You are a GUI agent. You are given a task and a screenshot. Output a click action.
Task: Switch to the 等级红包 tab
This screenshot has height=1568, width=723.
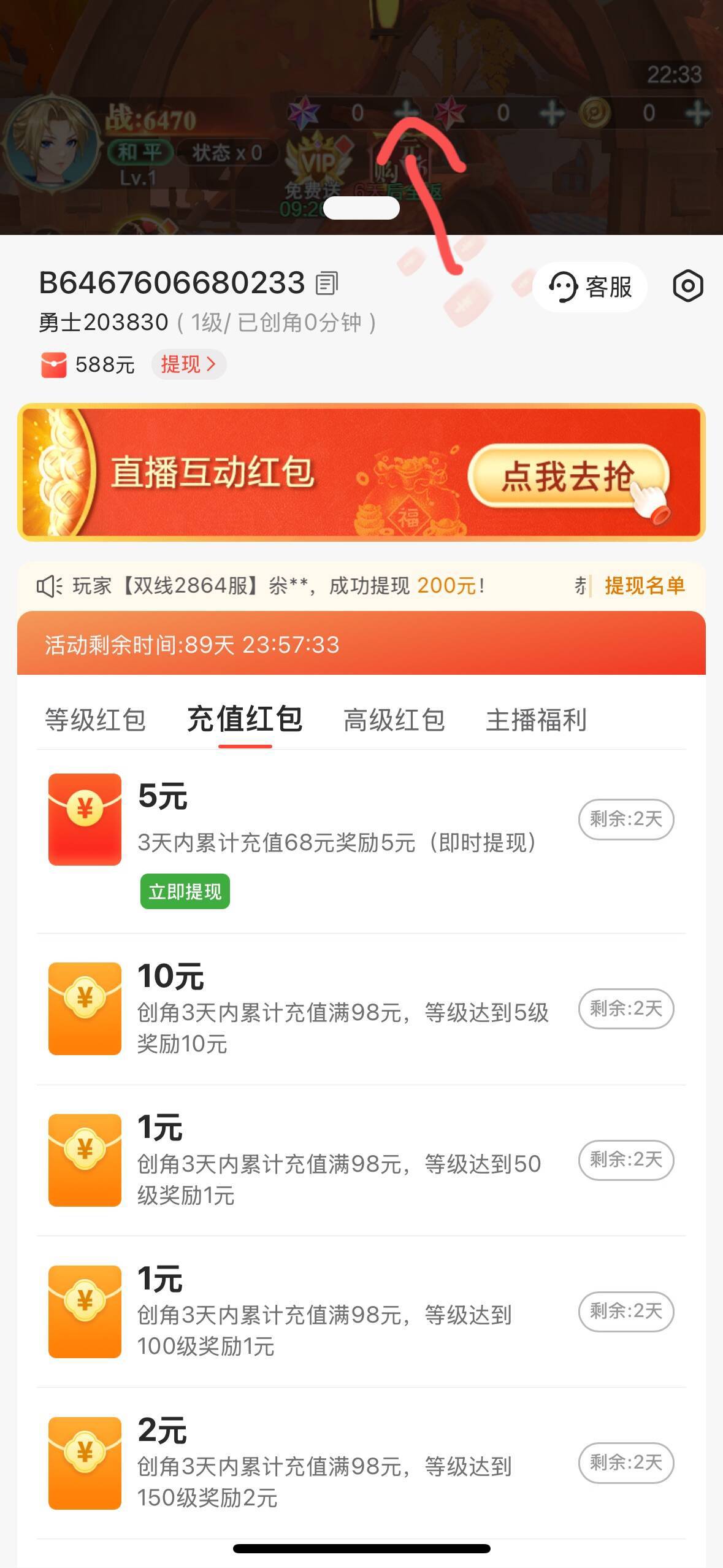click(x=95, y=720)
